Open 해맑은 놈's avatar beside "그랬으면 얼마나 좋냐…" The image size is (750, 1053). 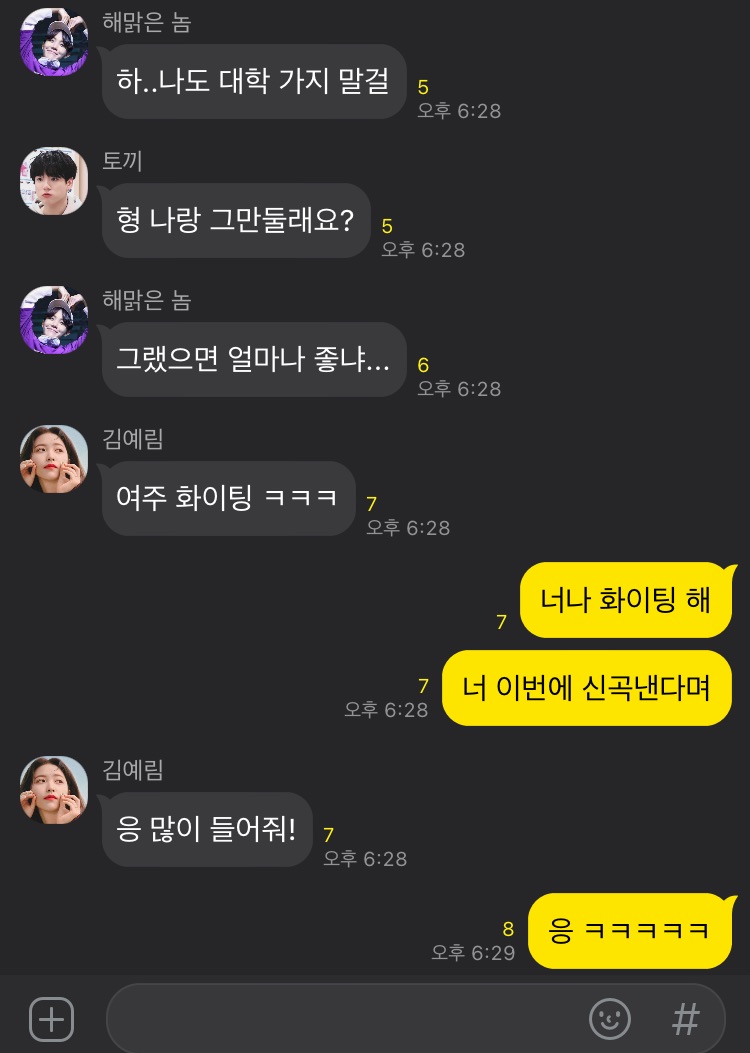[x=54, y=320]
